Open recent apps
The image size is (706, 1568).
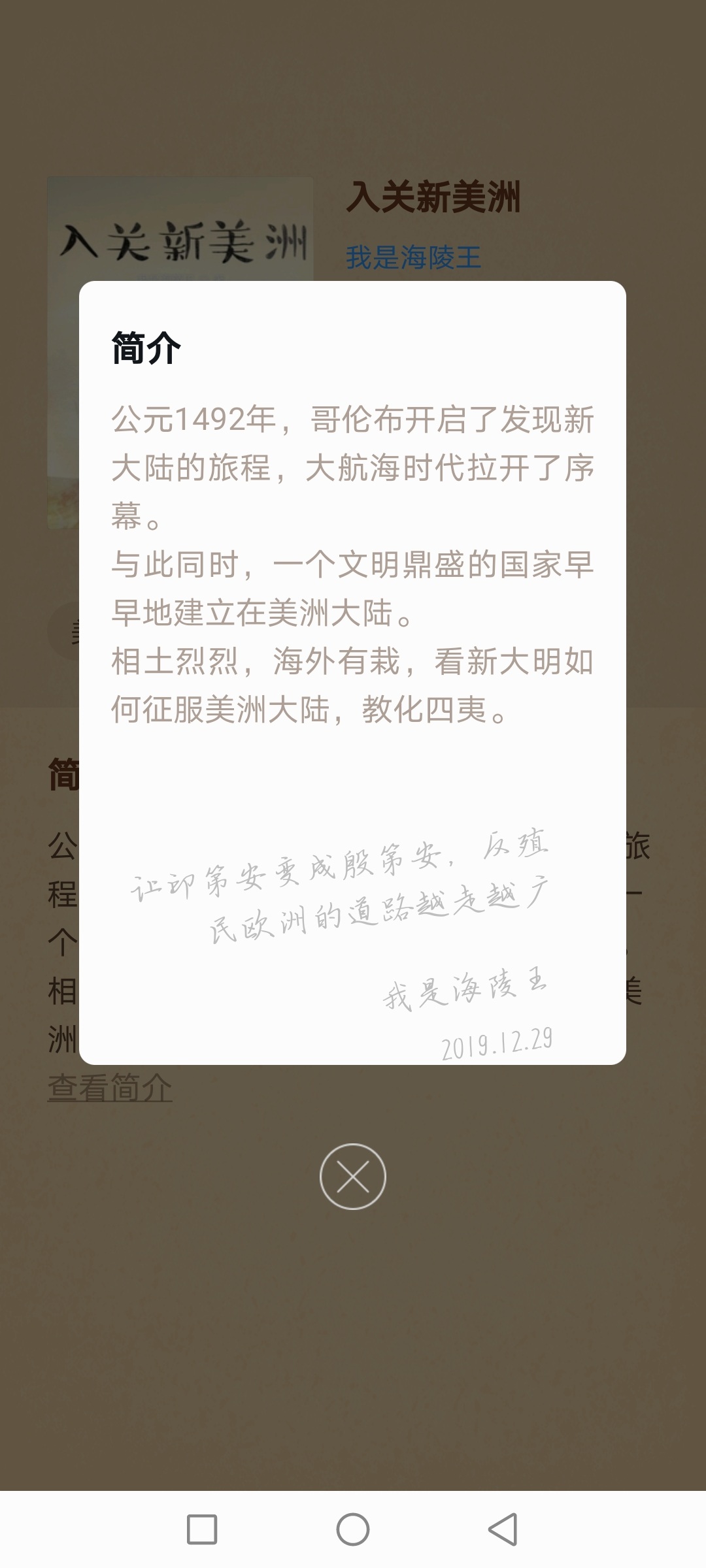tap(202, 1529)
